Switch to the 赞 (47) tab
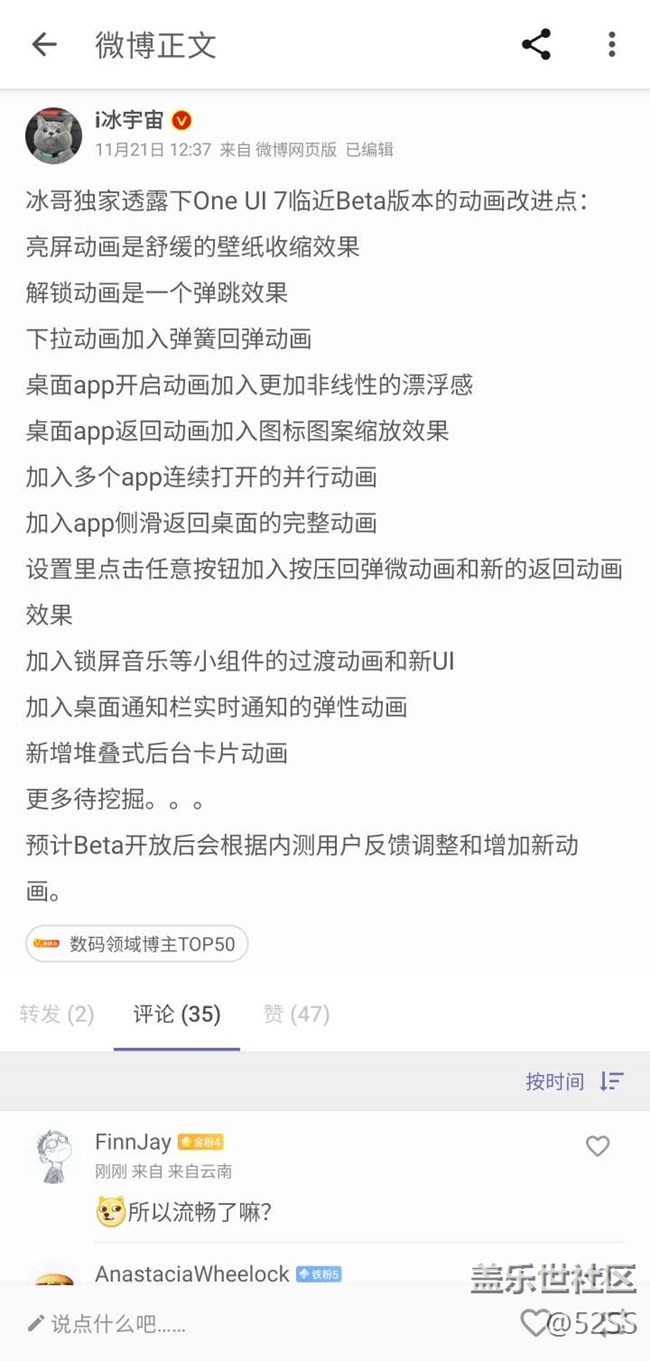 pos(296,1014)
